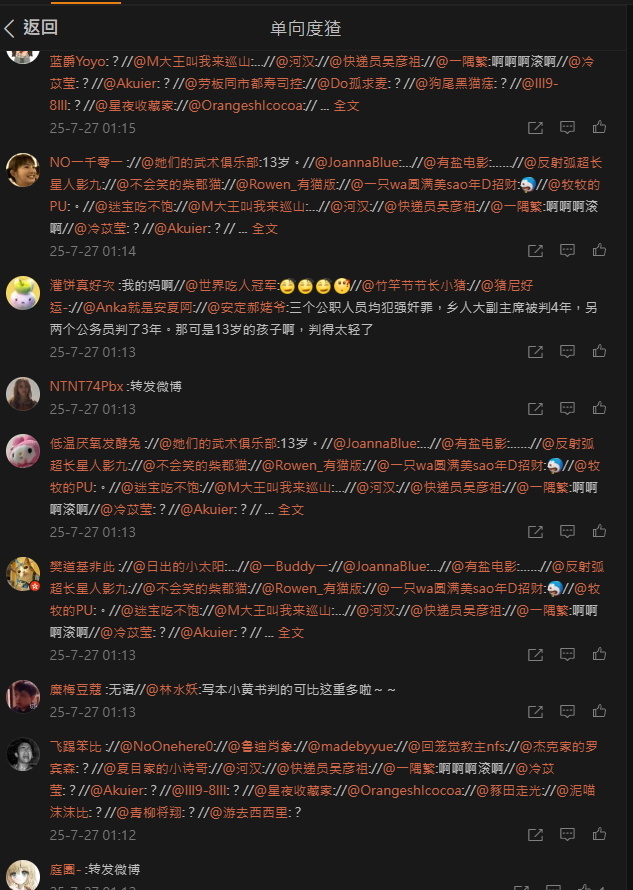
Task: Open NTNT74Pbx's profile avatar
Action: 23,393
